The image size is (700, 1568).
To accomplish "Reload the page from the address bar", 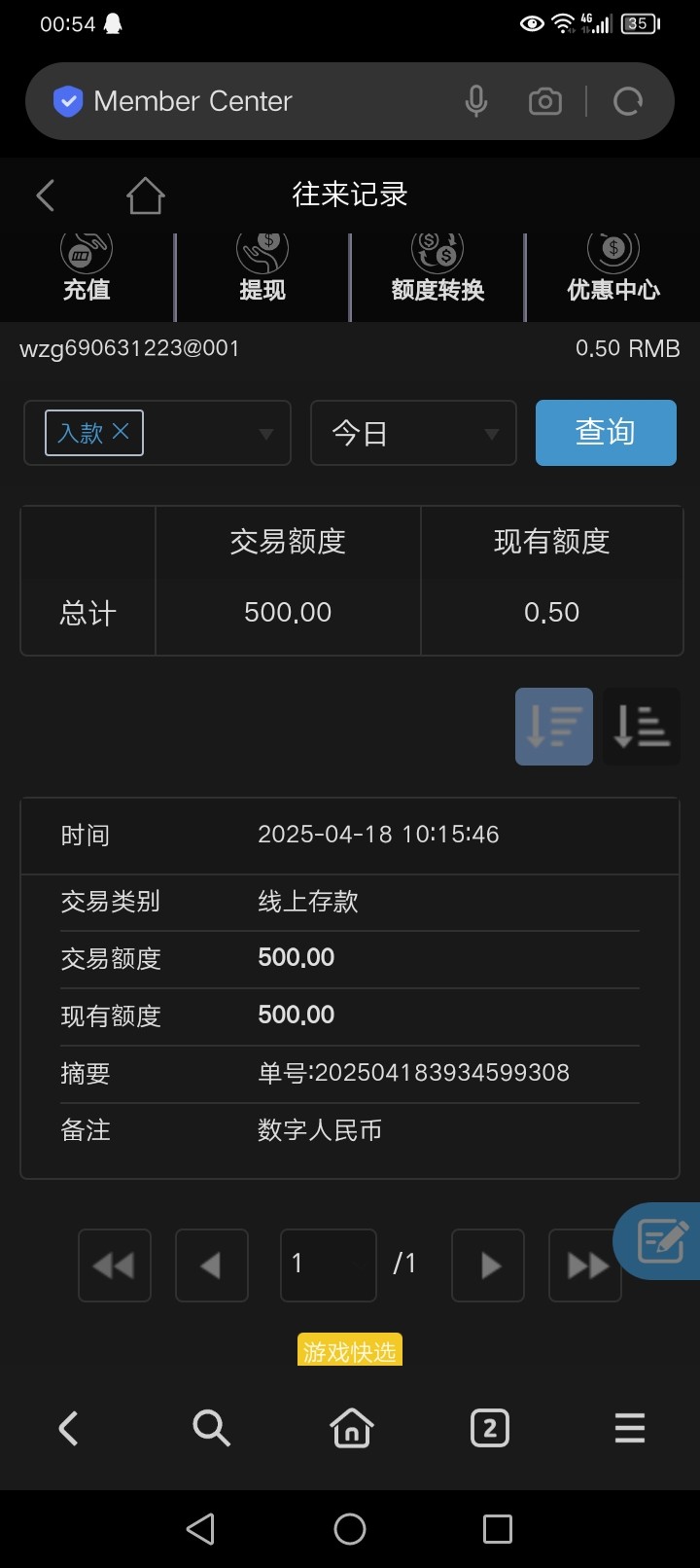I will [628, 101].
